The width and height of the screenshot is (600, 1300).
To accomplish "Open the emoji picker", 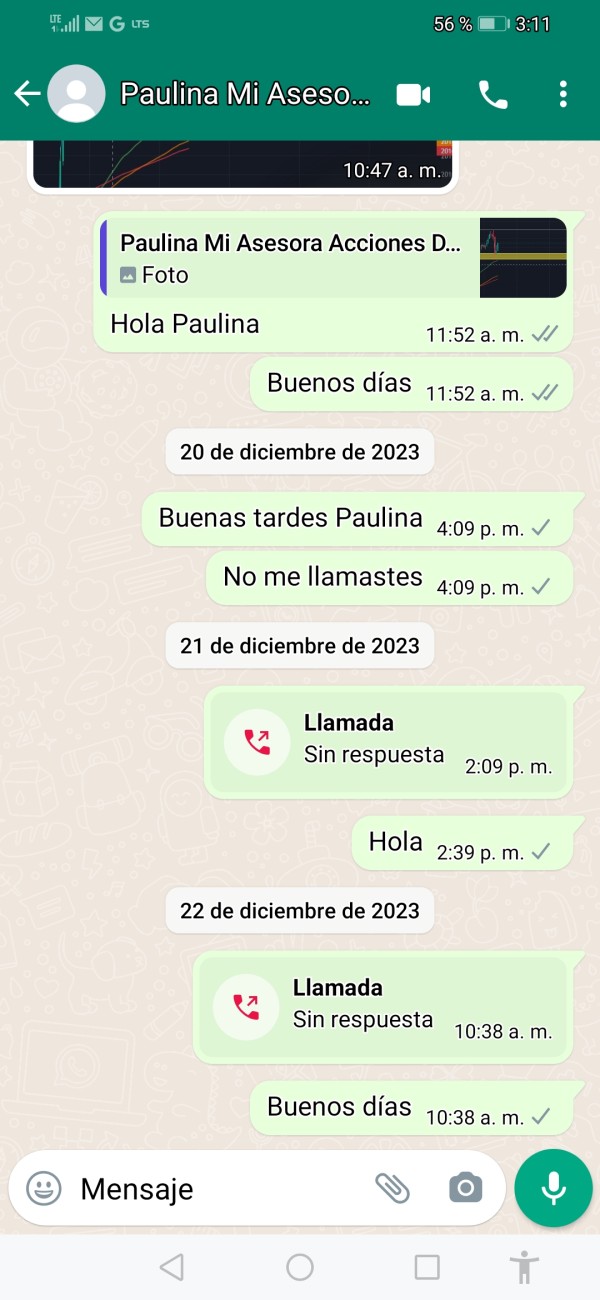I will coord(43,1188).
